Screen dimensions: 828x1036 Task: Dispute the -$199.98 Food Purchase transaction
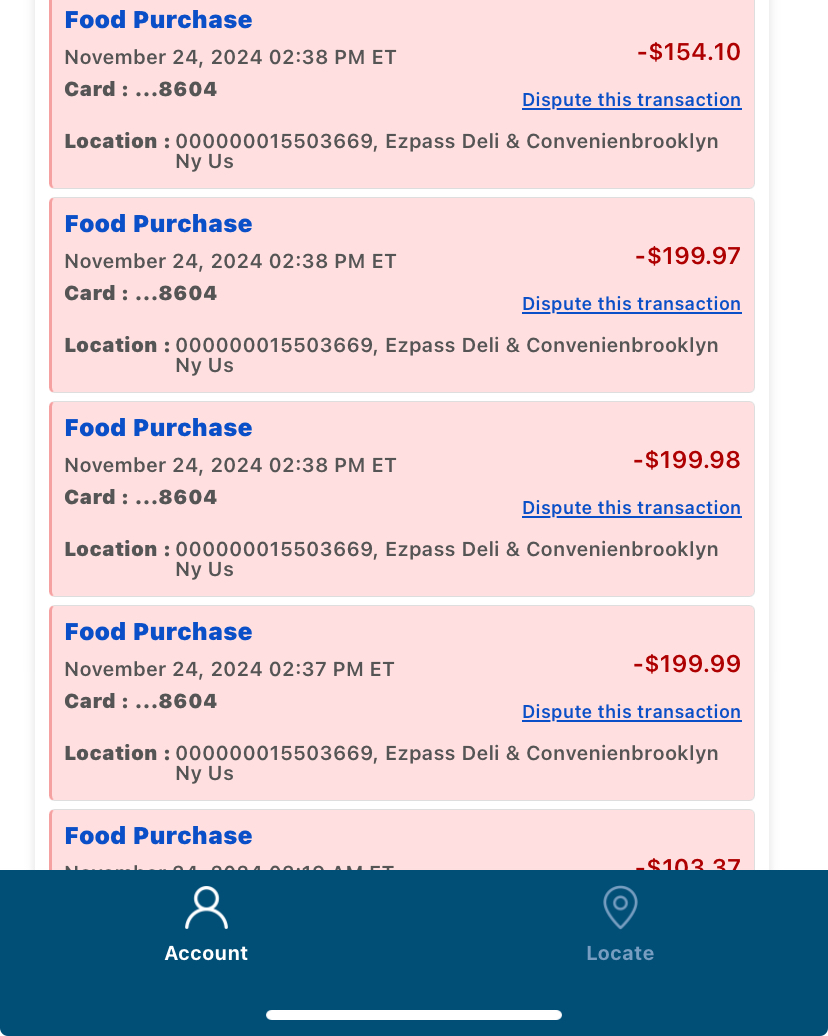tap(631, 508)
